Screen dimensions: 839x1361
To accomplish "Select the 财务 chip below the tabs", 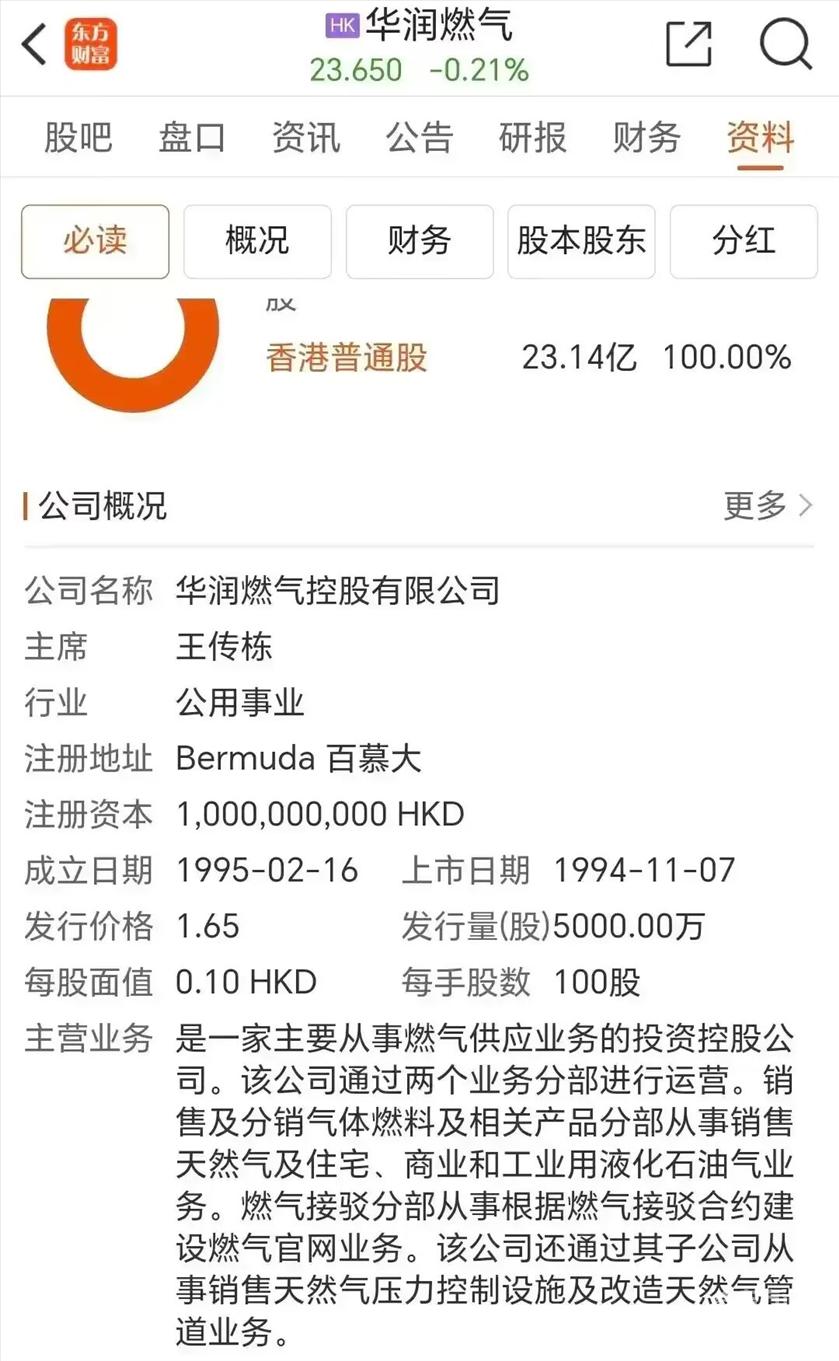I will (419, 241).
